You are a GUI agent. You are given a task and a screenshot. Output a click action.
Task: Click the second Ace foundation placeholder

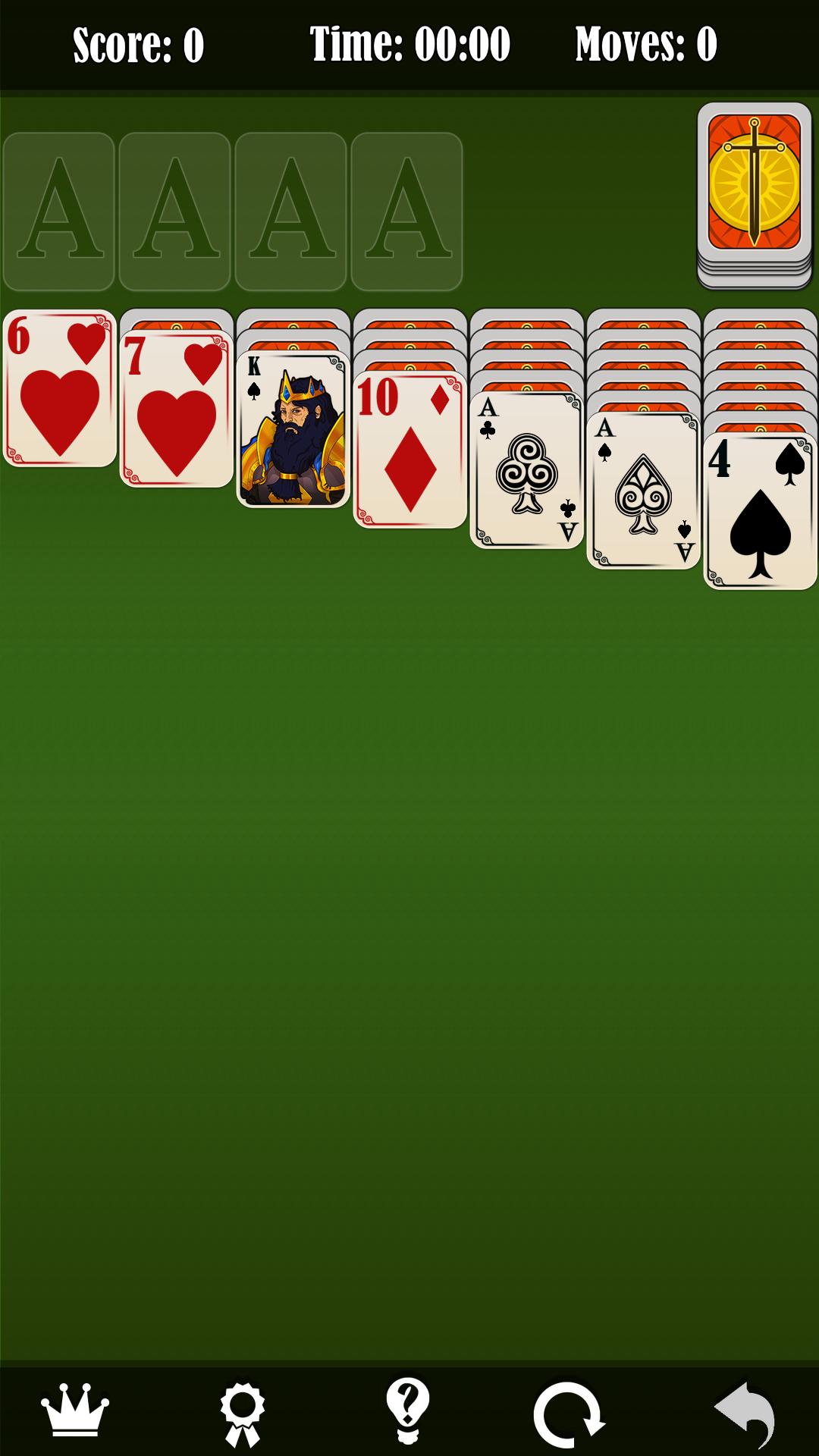pyautogui.click(x=174, y=209)
